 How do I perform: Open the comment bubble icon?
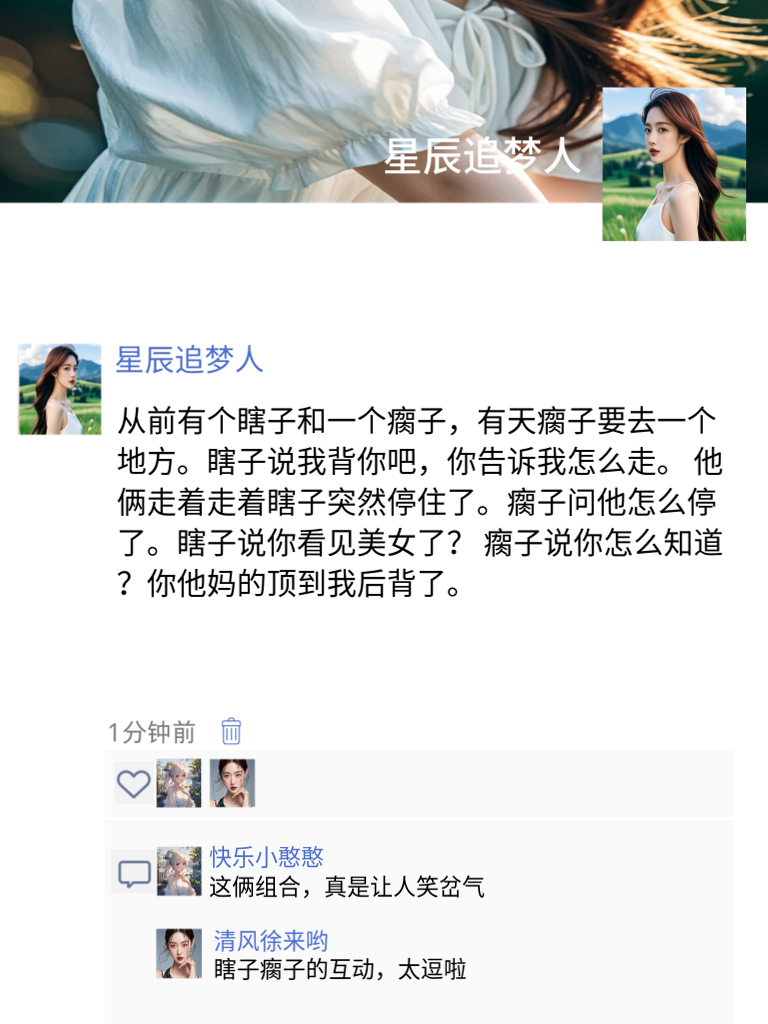[131, 873]
